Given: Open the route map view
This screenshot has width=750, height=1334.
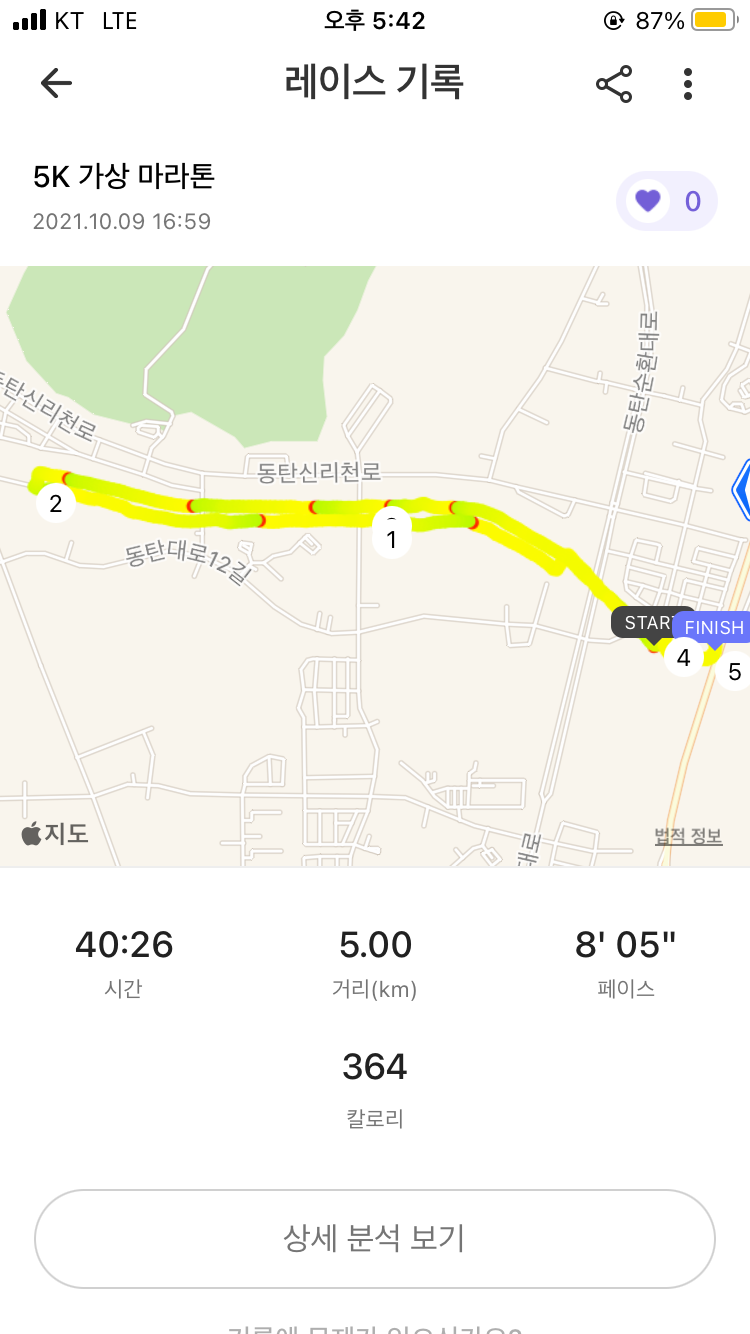Looking at the screenshot, I should click(375, 700).
